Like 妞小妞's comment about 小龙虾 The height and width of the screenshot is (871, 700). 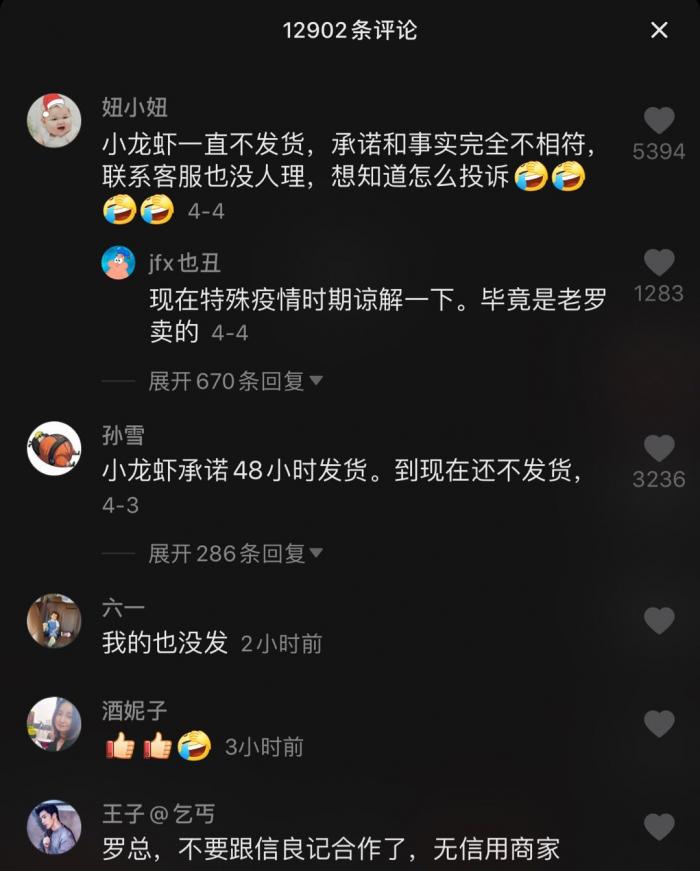pos(659,121)
